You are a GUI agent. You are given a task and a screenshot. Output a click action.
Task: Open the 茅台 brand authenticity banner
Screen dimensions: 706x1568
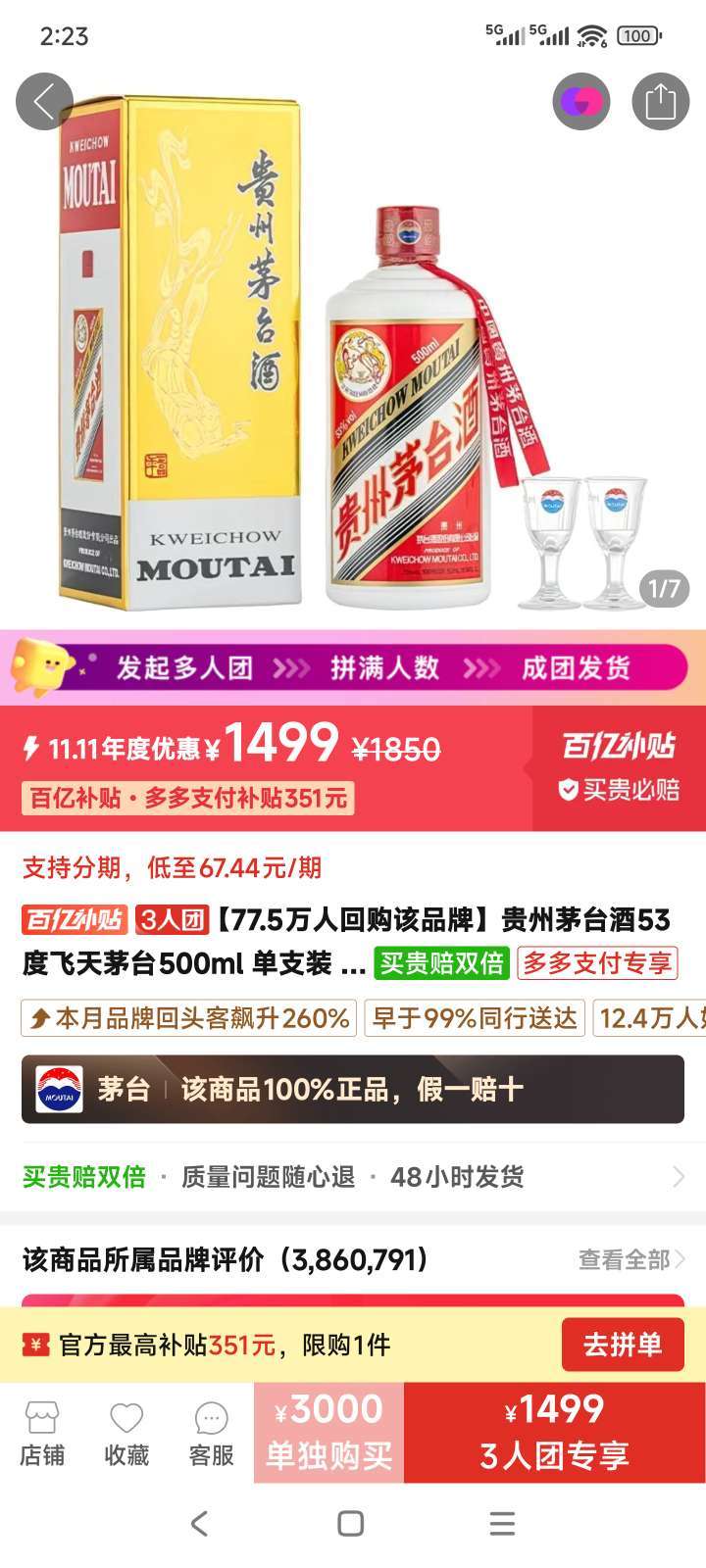353,1089
